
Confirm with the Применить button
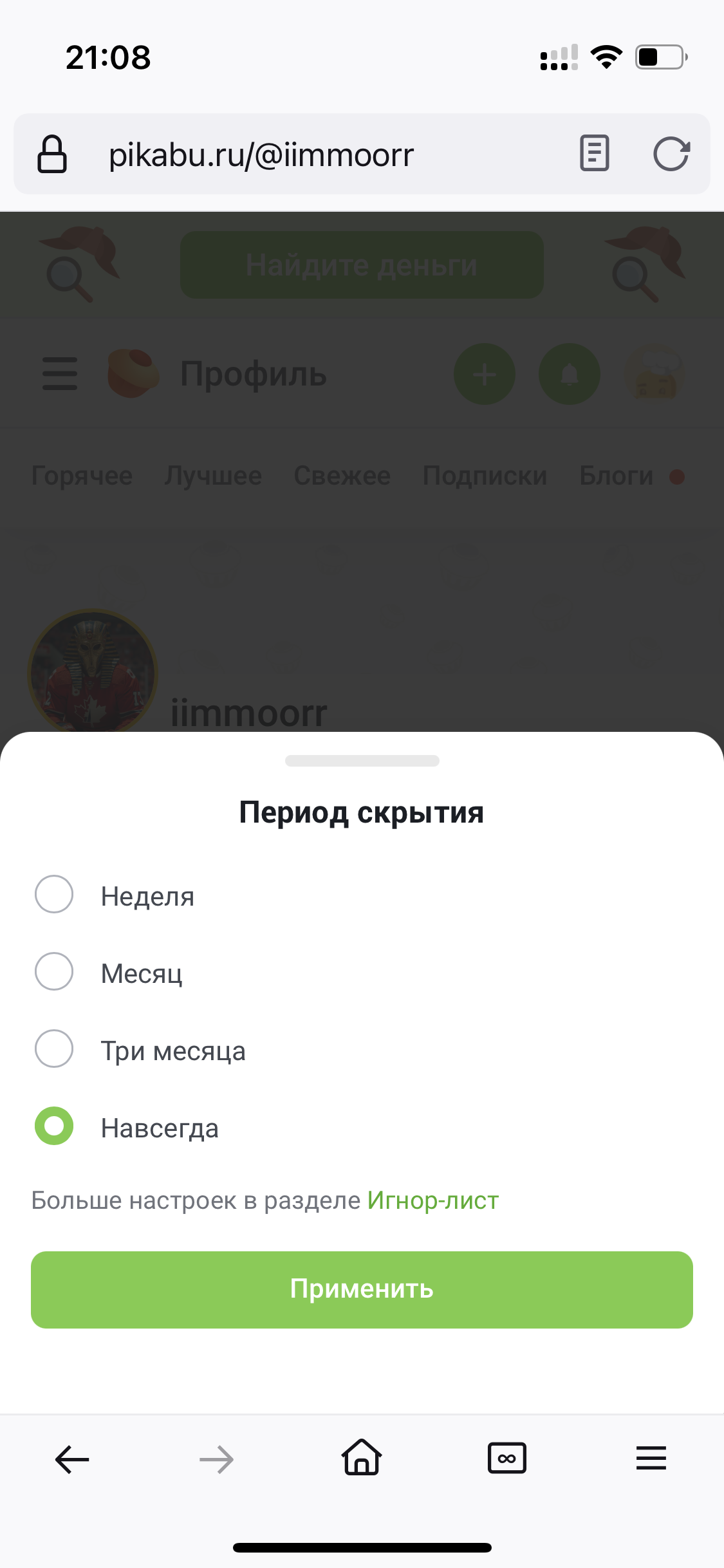(x=362, y=1289)
